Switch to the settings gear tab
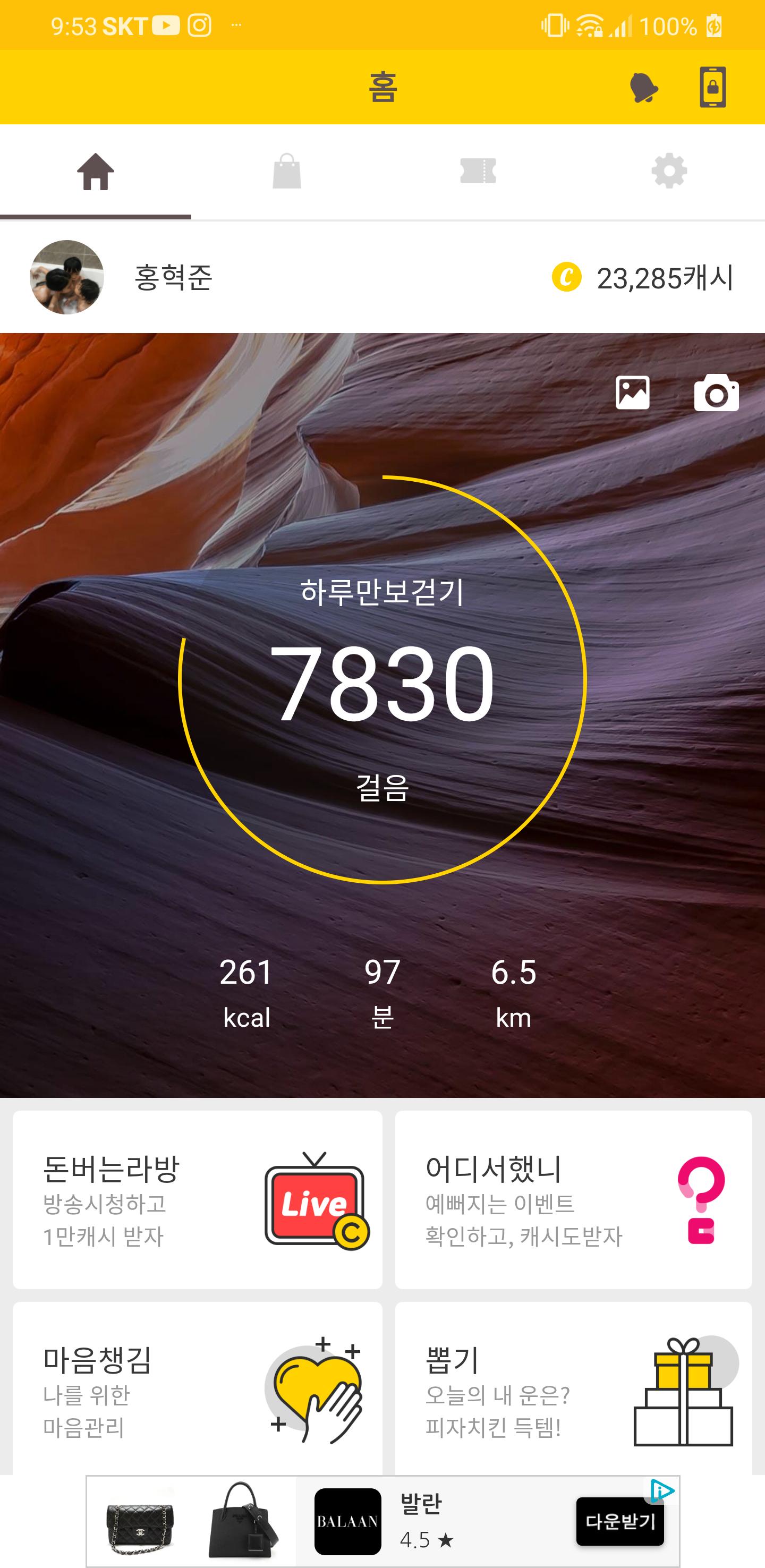The height and width of the screenshot is (1568, 765). tap(669, 172)
